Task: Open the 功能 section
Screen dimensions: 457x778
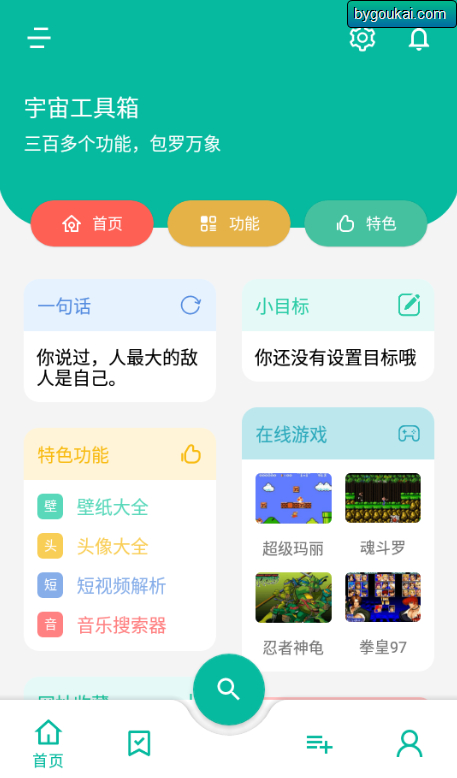Action: pos(229,223)
